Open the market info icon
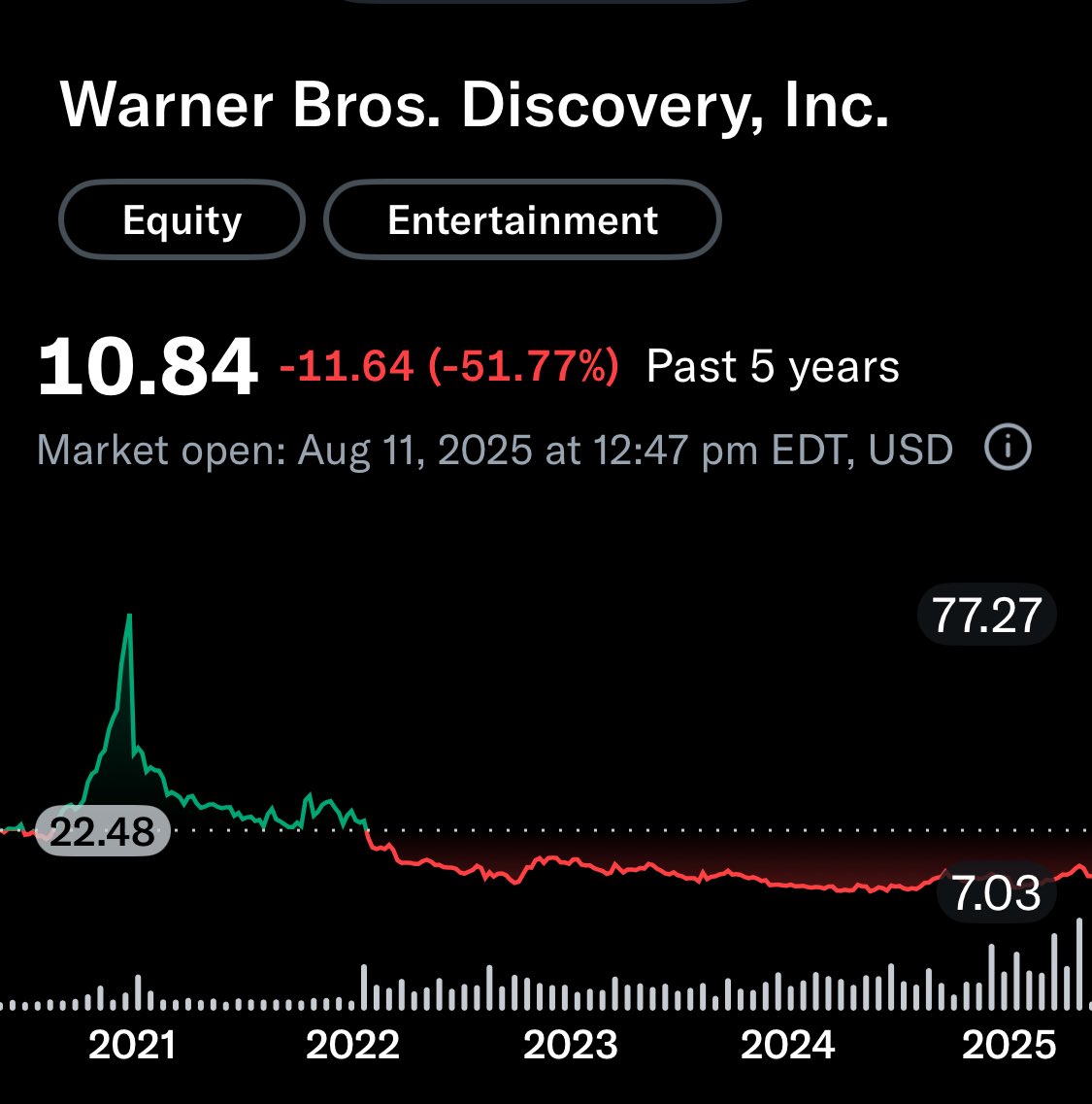Viewport: 1092px width, 1104px height. point(1008,449)
